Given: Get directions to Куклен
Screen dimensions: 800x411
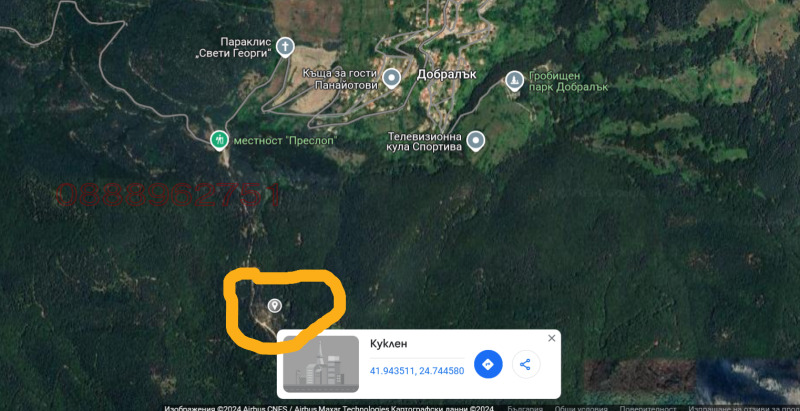Looking at the screenshot, I should [x=487, y=364].
